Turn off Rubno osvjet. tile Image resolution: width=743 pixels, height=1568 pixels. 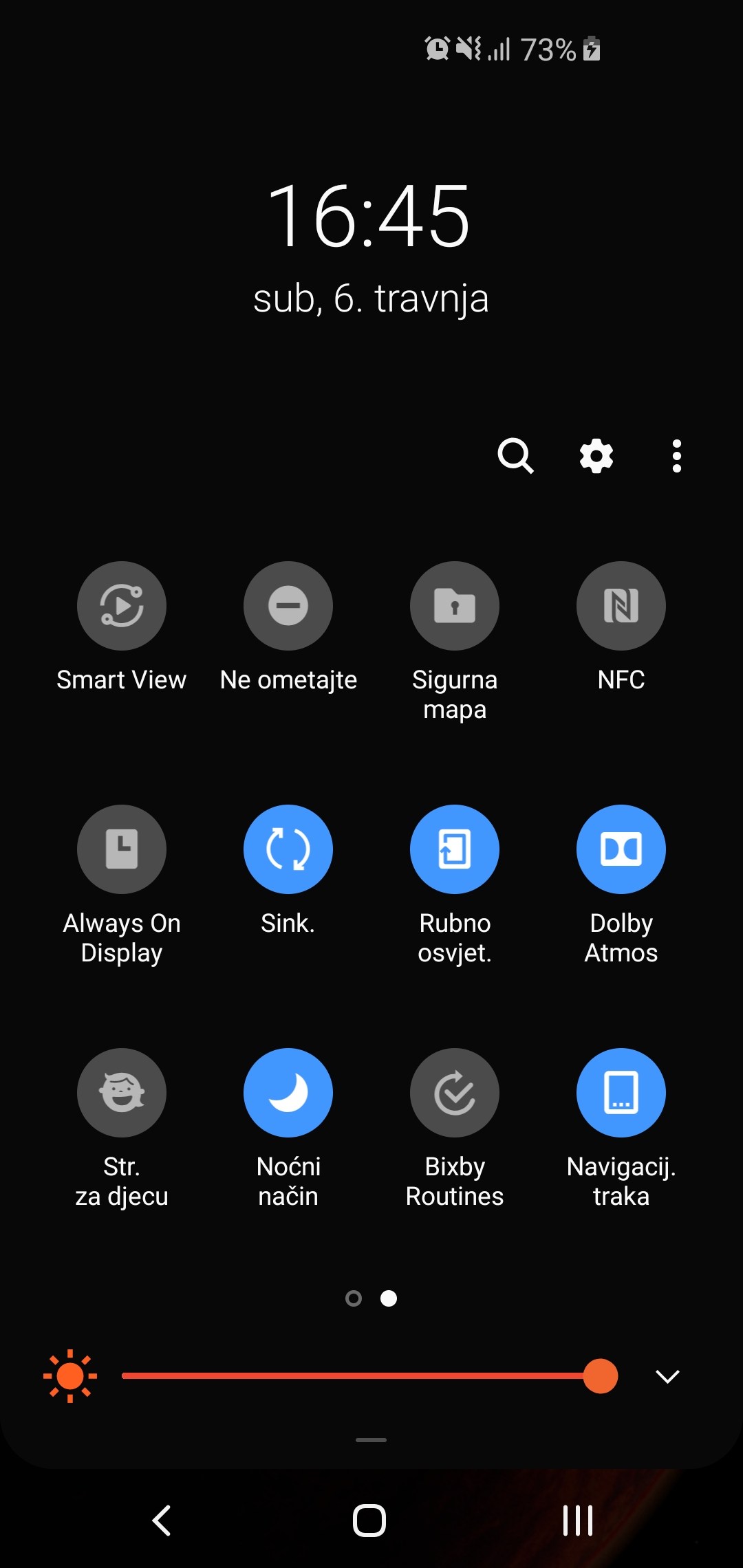[x=455, y=849]
